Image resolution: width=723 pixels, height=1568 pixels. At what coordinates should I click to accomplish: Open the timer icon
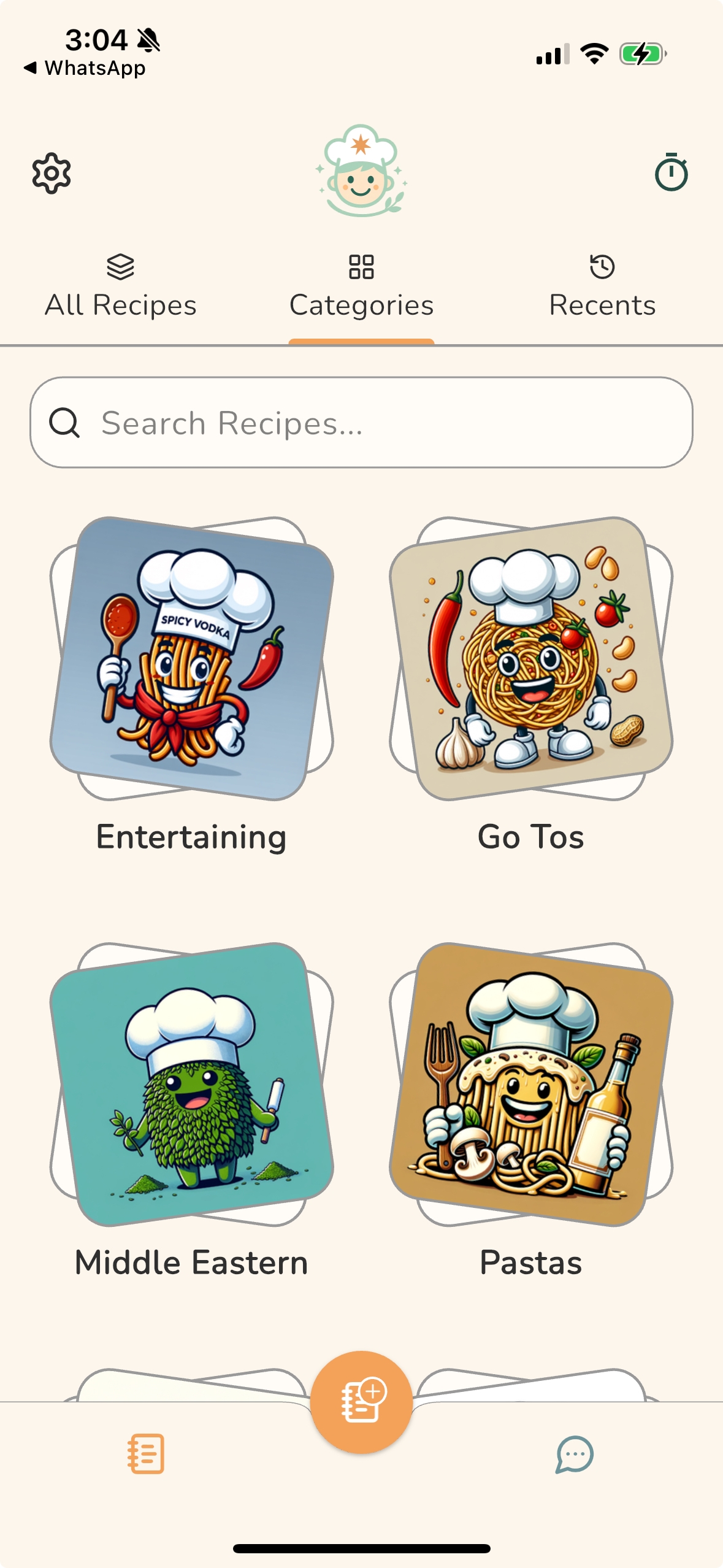671,173
